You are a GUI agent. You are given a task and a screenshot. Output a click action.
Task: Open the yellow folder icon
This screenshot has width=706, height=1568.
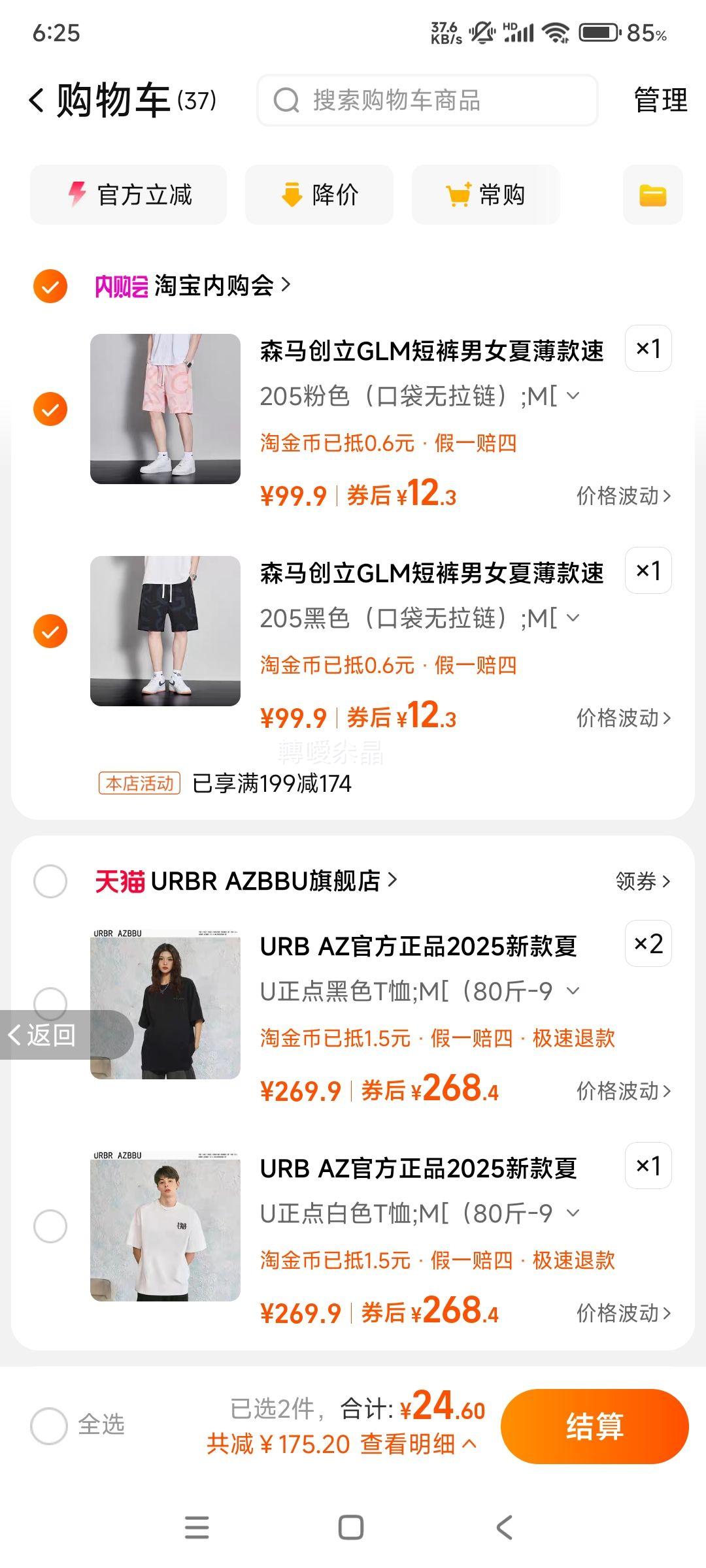click(x=653, y=195)
